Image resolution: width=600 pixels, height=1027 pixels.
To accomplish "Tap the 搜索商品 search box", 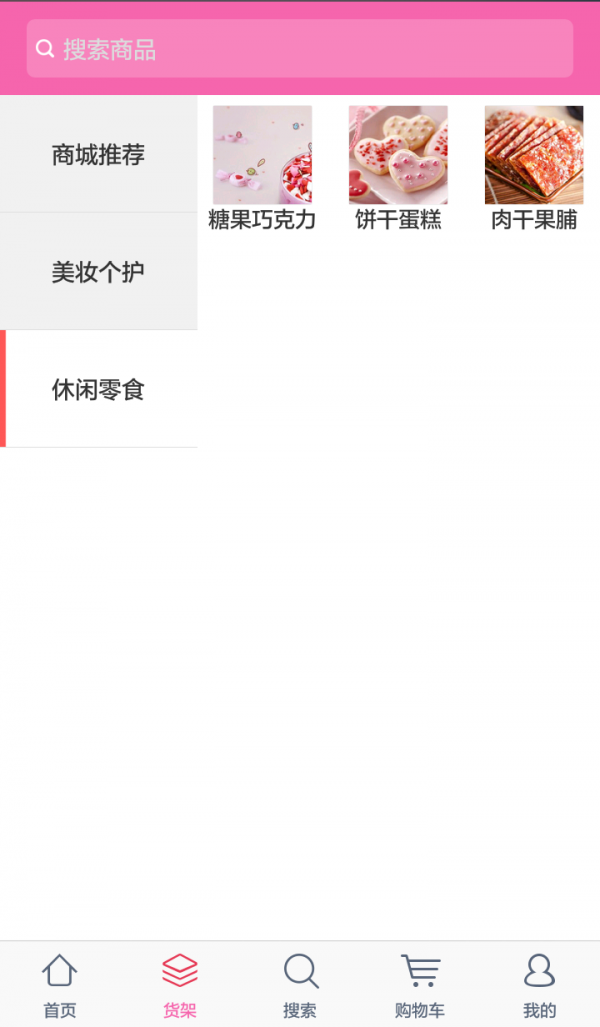I will pyautogui.click(x=300, y=49).
